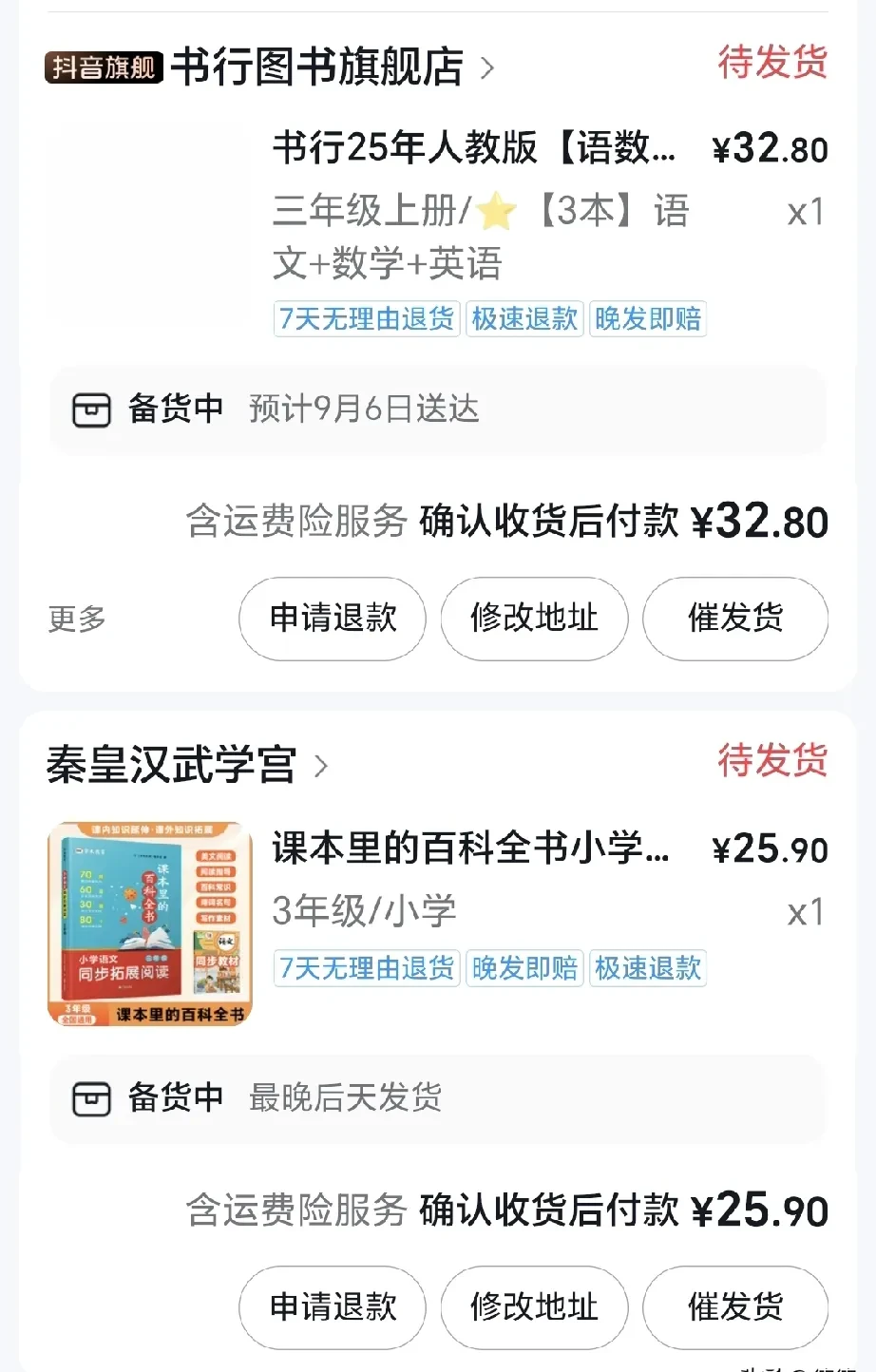The image size is (876, 1372).
Task: Tap 更多 for more order options
Action: [77, 619]
